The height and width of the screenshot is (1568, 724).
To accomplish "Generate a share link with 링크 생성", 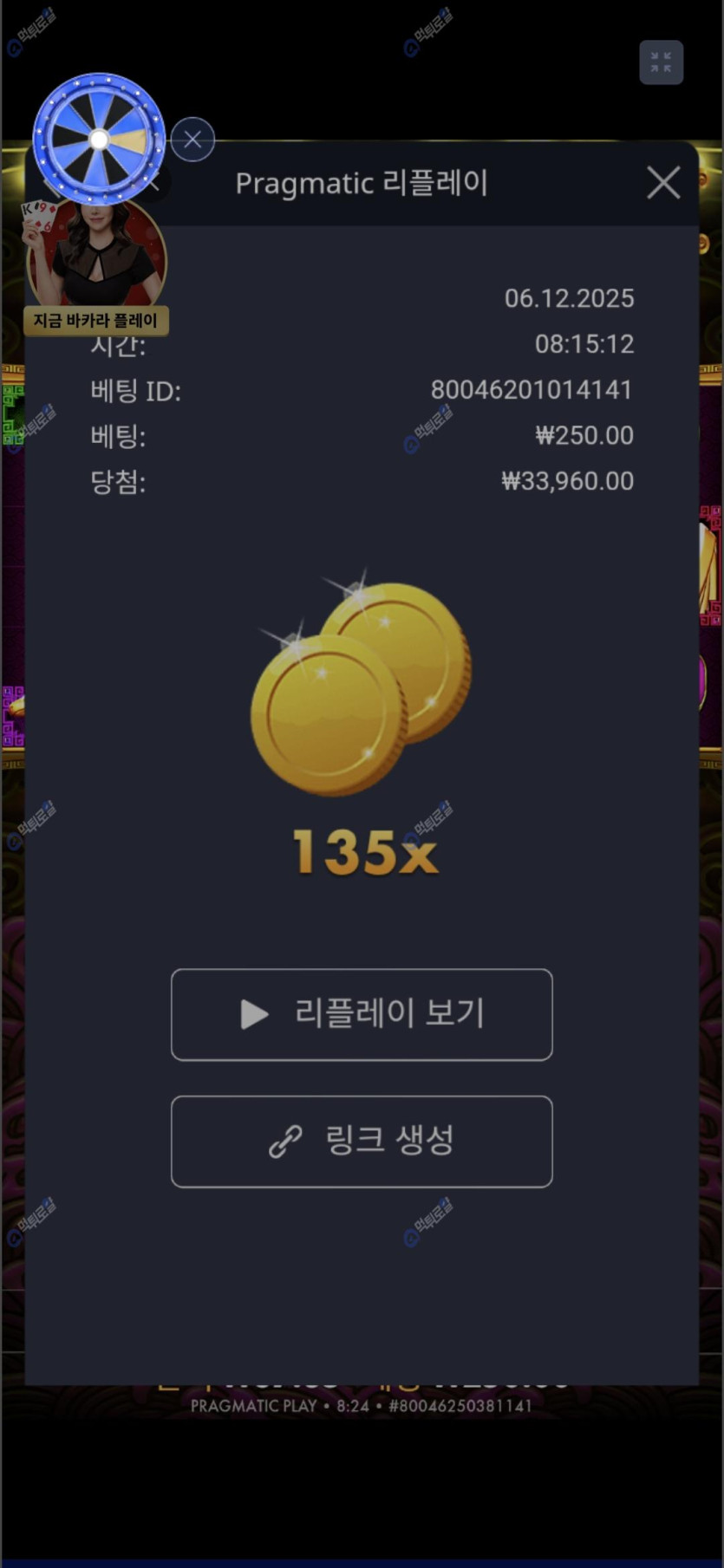I will (x=362, y=1141).
